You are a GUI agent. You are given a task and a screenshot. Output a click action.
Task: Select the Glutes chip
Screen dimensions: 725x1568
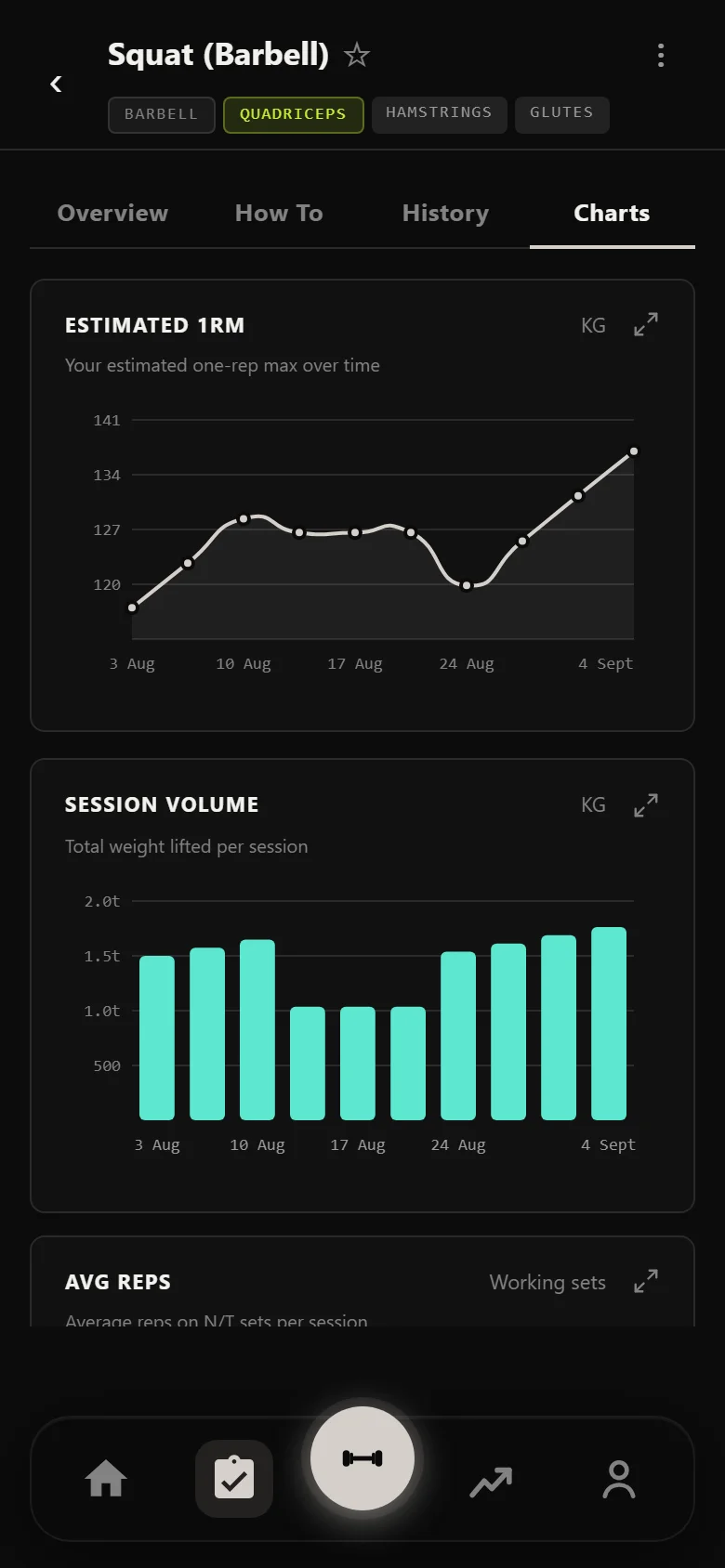point(561,113)
